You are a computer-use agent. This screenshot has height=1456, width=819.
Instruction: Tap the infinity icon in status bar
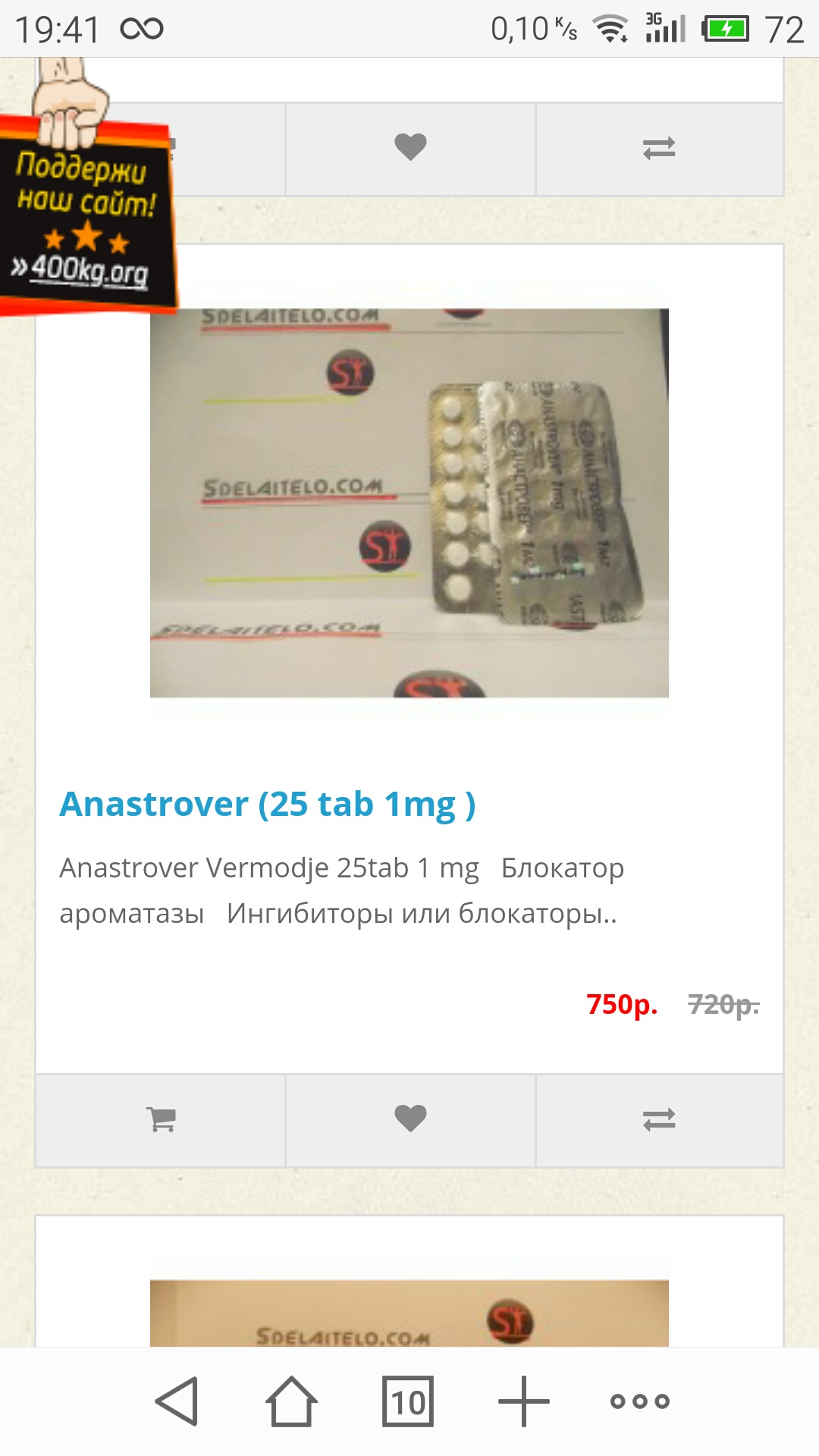pyautogui.click(x=141, y=27)
